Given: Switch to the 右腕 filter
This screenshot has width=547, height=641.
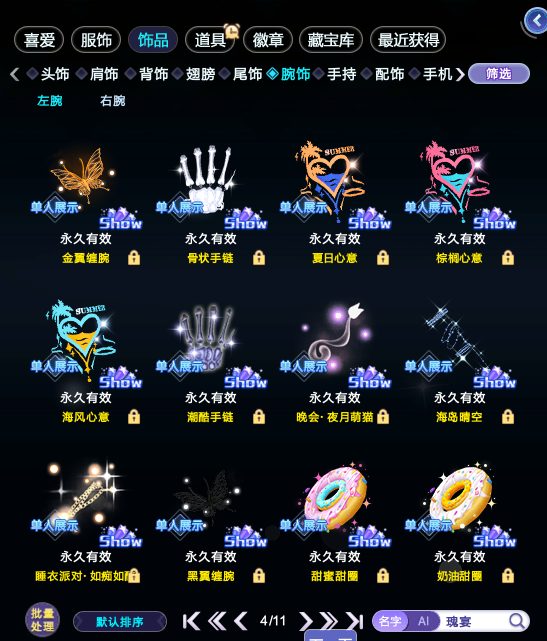Looking at the screenshot, I should pos(112,101).
